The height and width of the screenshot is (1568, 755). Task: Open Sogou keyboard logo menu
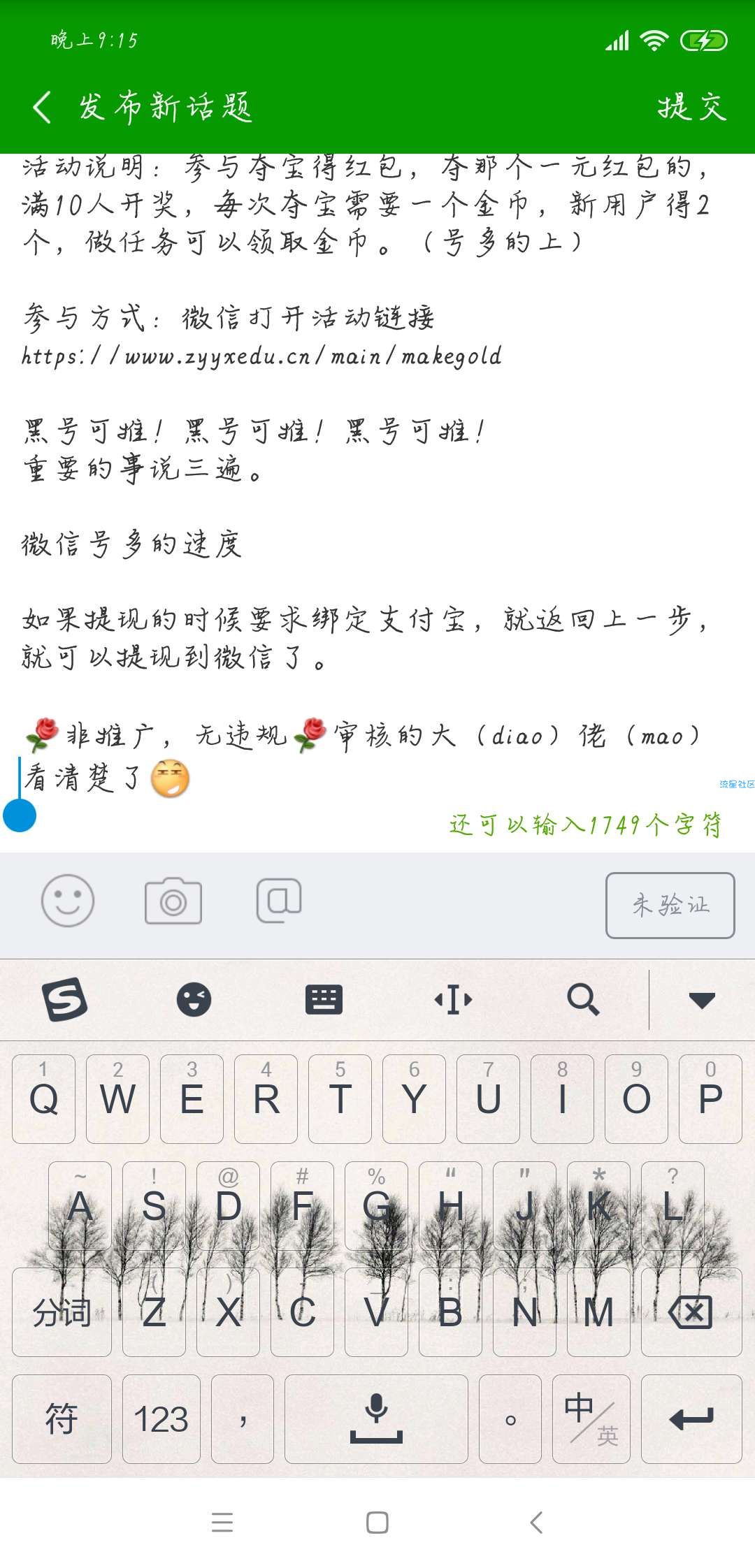pyautogui.click(x=64, y=1000)
